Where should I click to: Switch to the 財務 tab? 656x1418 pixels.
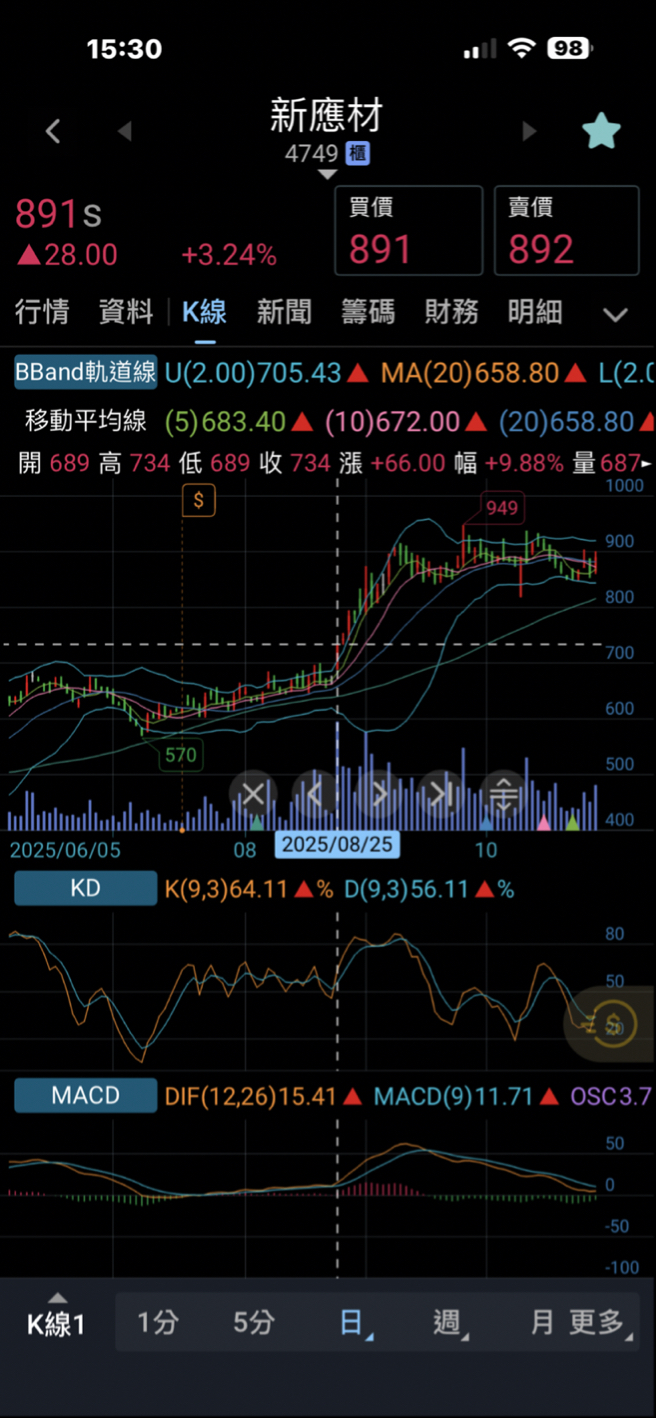[x=451, y=312]
